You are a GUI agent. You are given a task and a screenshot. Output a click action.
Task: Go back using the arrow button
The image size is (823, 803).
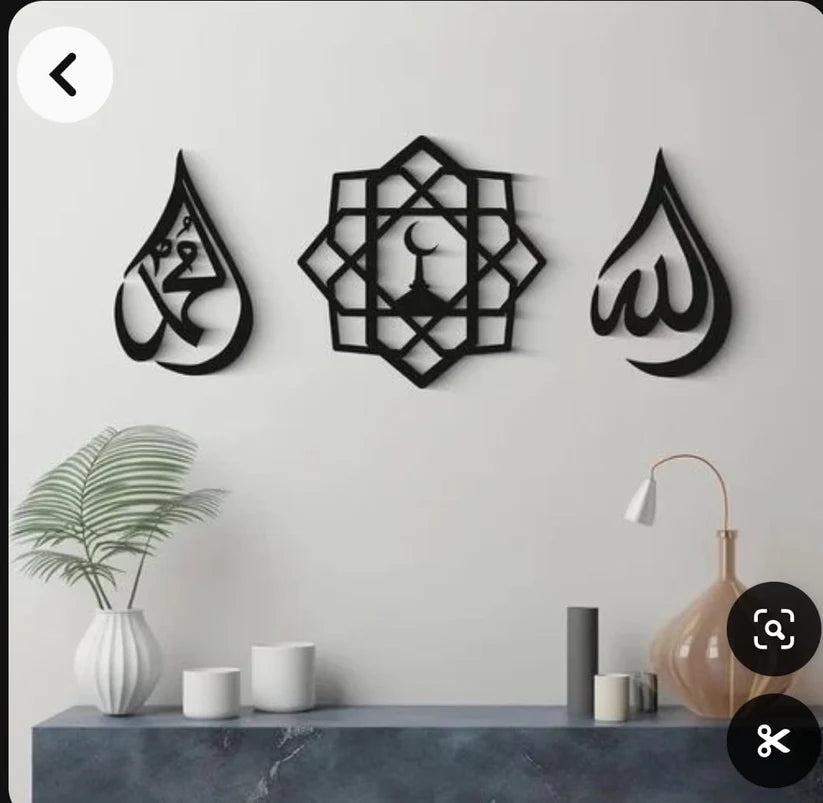(64, 76)
